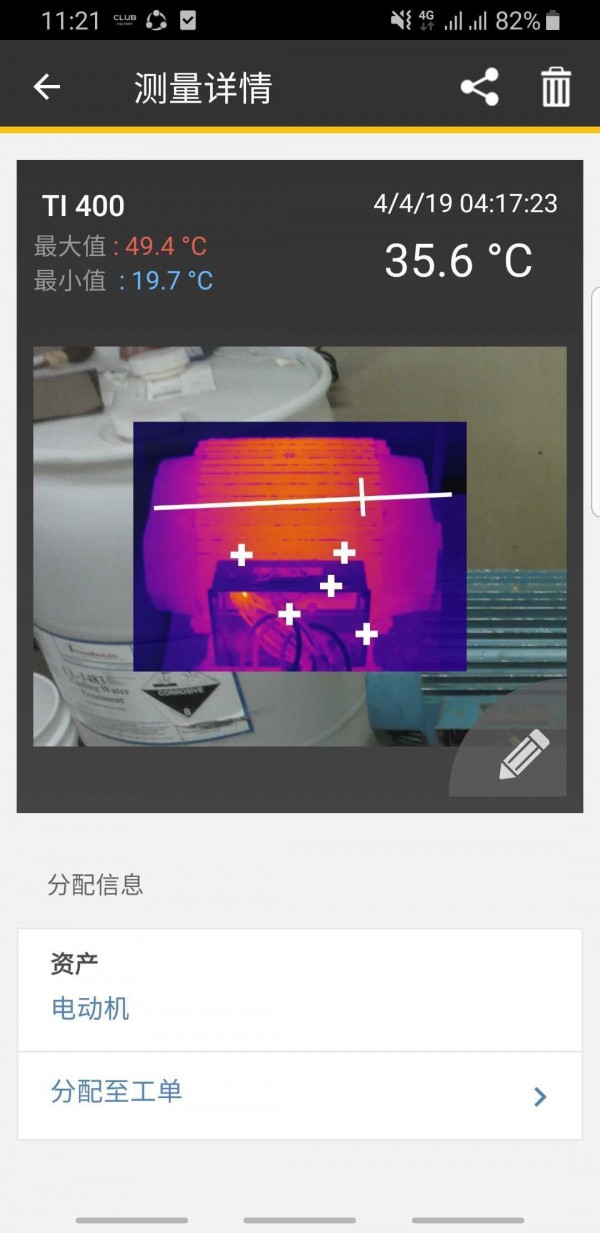Image resolution: width=600 pixels, height=1233 pixels.
Task: Edit the thermal image with pencil
Action: (523, 755)
